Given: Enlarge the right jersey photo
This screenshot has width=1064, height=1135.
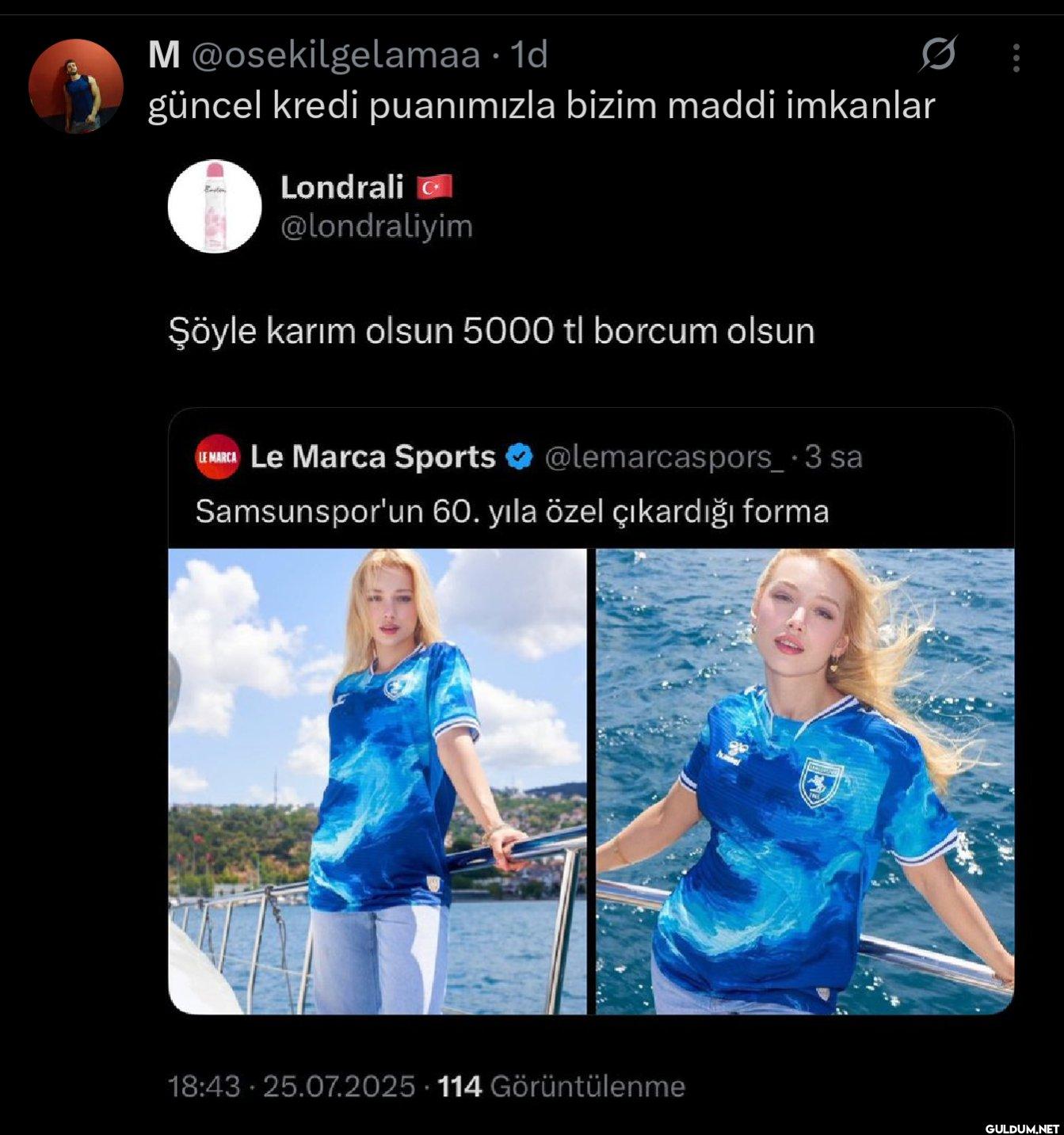Looking at the screenshot, I should pos(804,781).
